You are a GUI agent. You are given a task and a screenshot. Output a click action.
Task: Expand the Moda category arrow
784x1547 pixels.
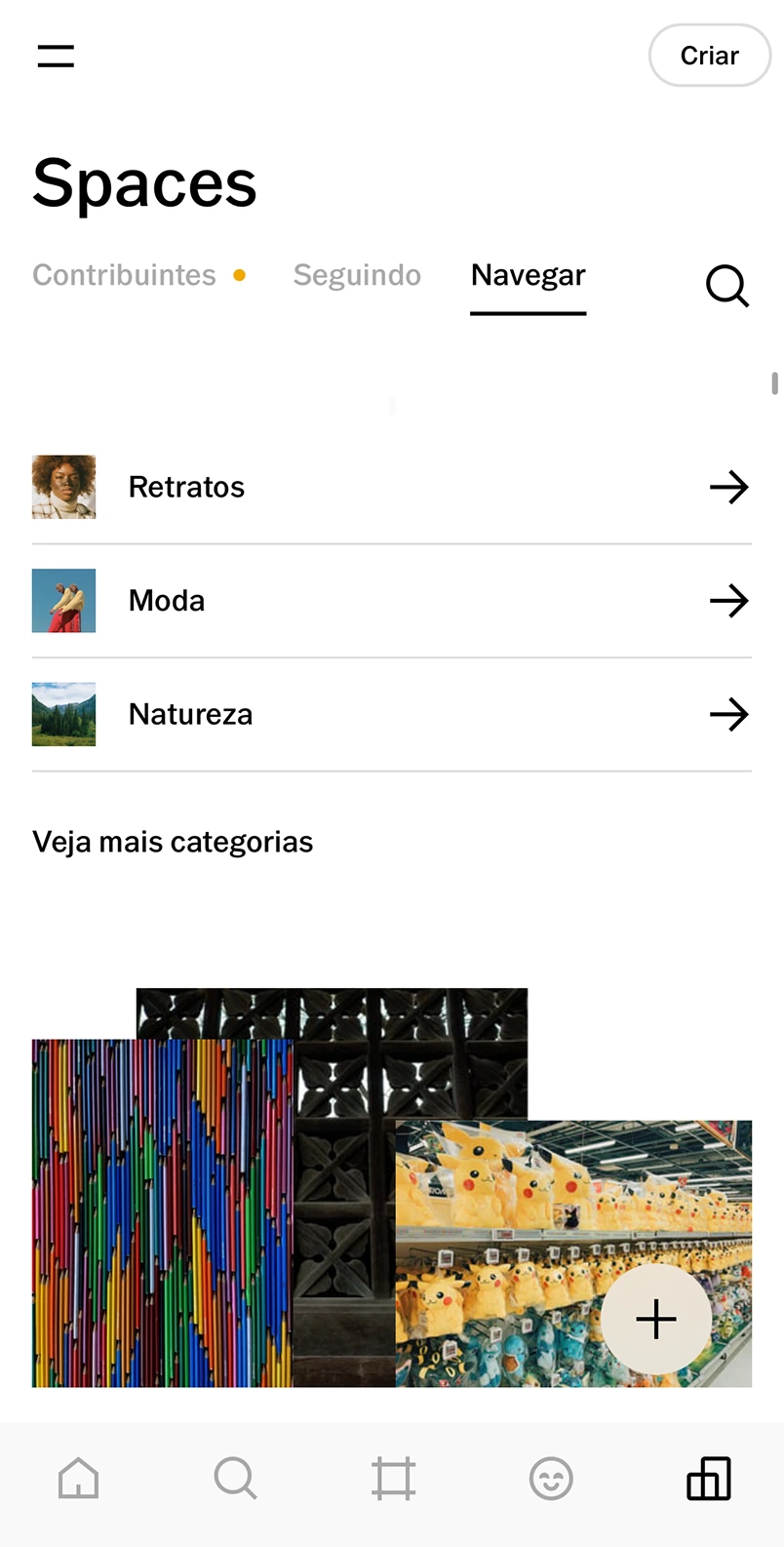click(729, 601)
